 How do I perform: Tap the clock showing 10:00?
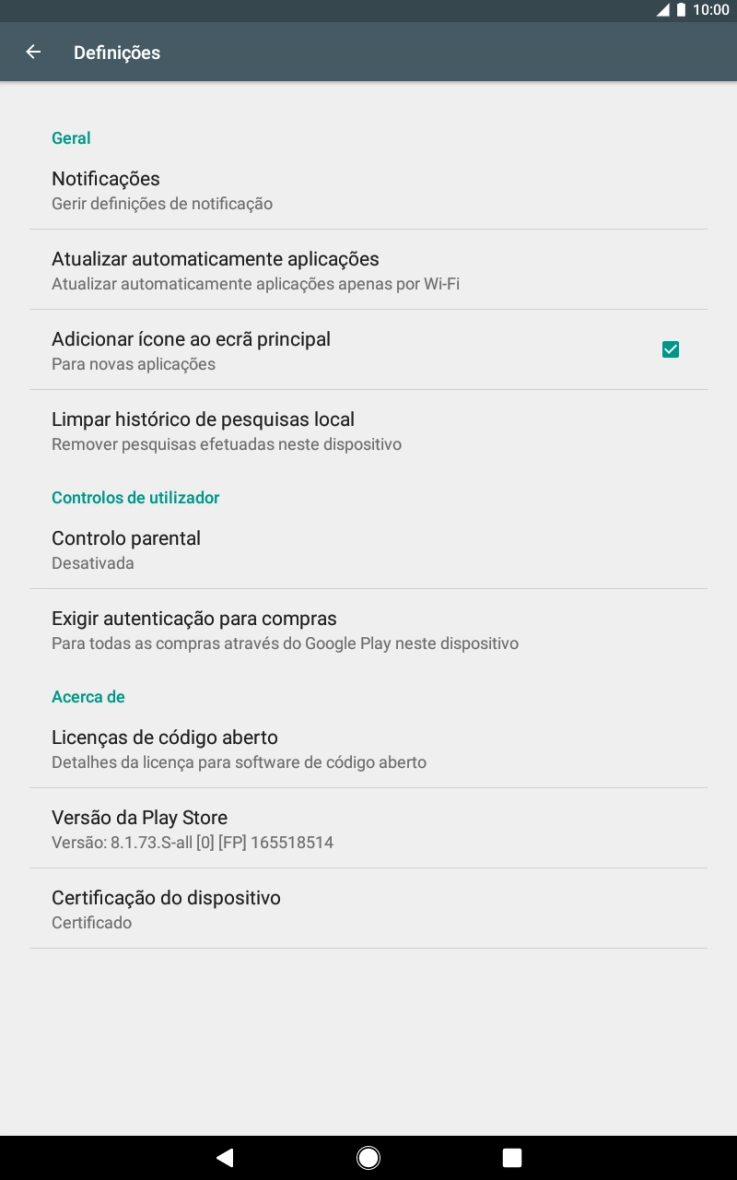point(710,10)
